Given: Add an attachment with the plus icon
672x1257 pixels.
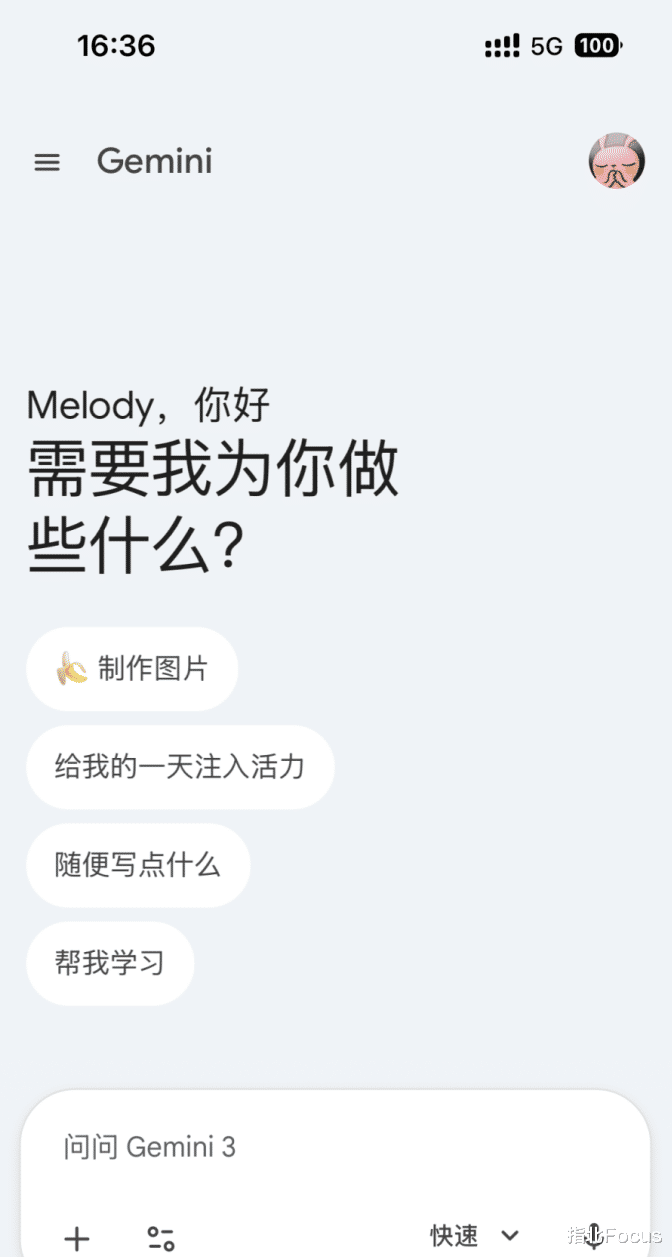Looking at the screenshot, I should [77, 1238].
